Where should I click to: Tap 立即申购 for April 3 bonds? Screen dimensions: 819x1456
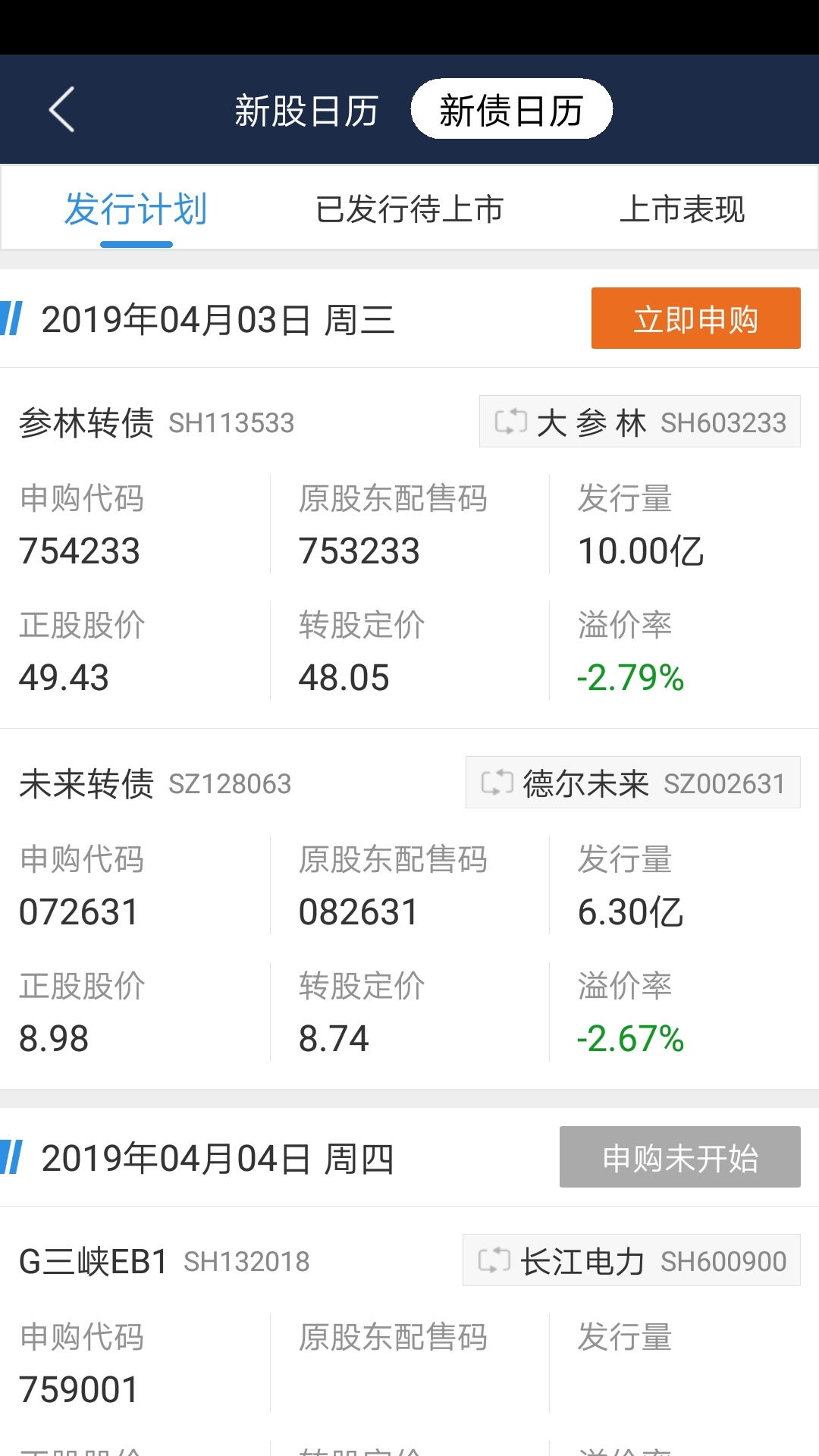(695, 318)
